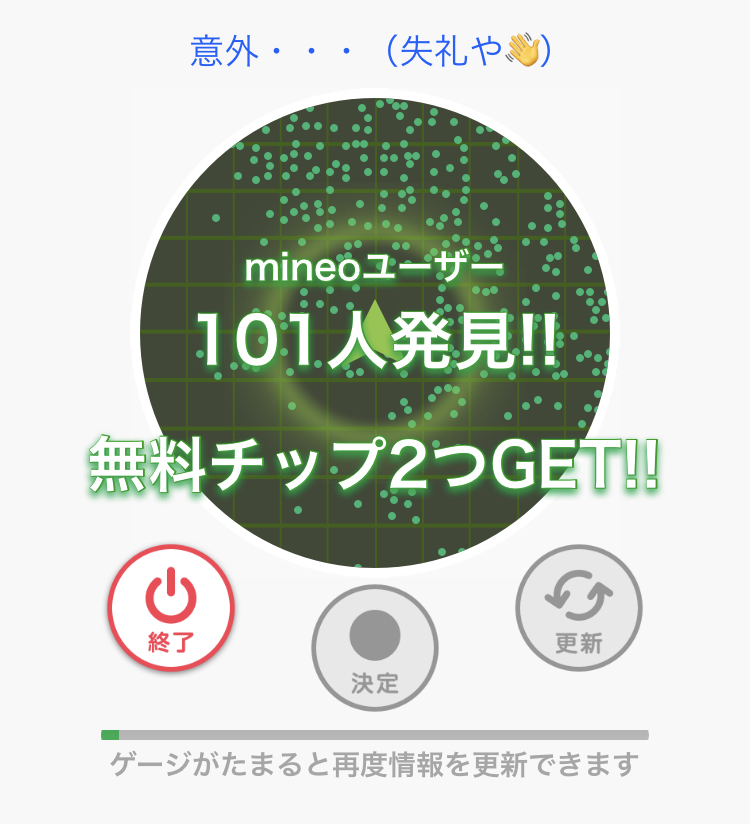Tap the 更新 refresh button
750x824 pixels.
(x=579, y=608)
